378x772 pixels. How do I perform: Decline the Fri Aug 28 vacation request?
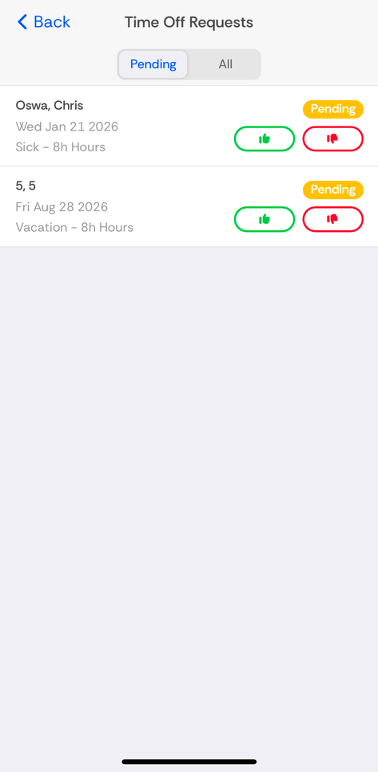pos(333,219)
